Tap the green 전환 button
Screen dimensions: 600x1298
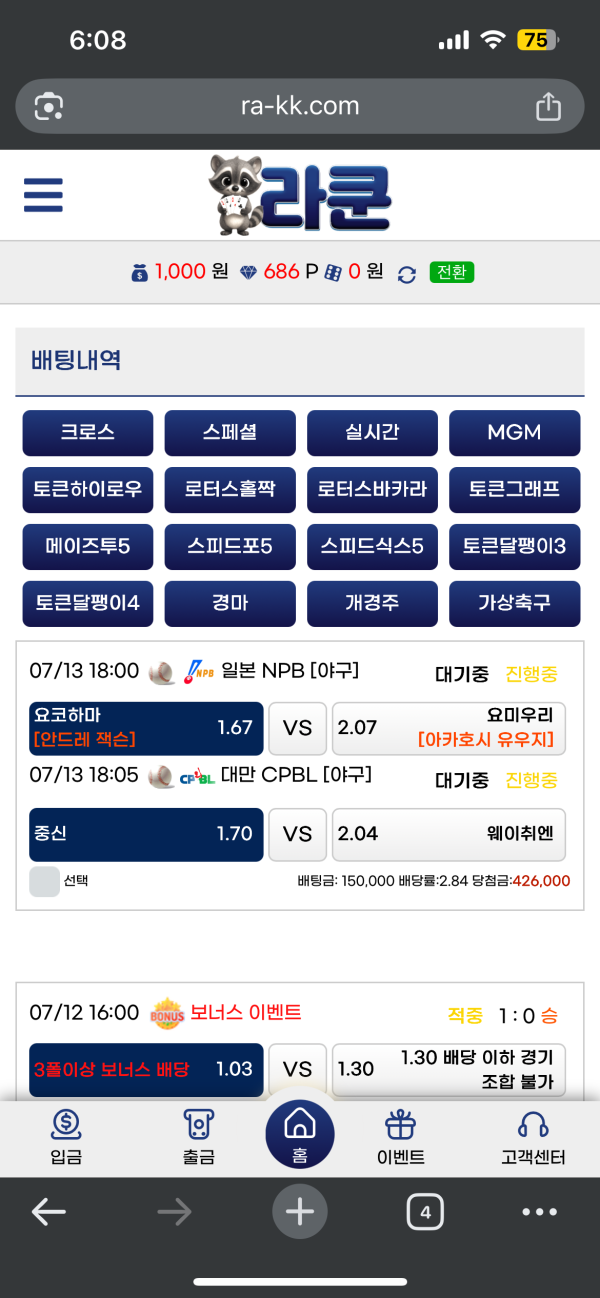[452, 272]
